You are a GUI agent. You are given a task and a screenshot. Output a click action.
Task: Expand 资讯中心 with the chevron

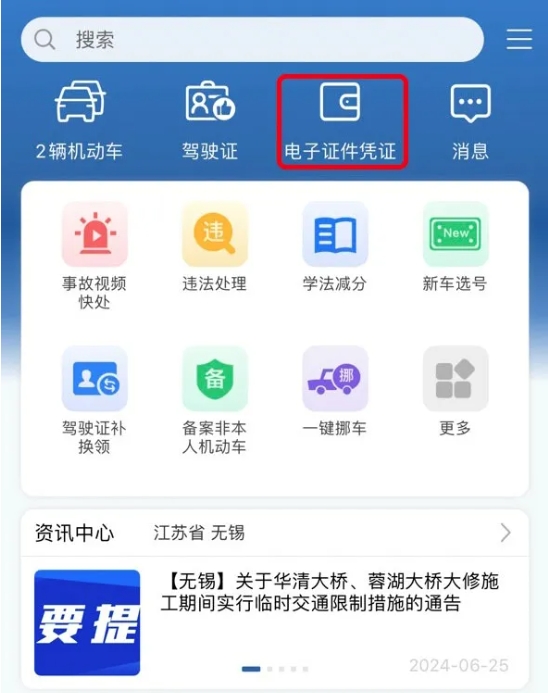click(506, 533)
